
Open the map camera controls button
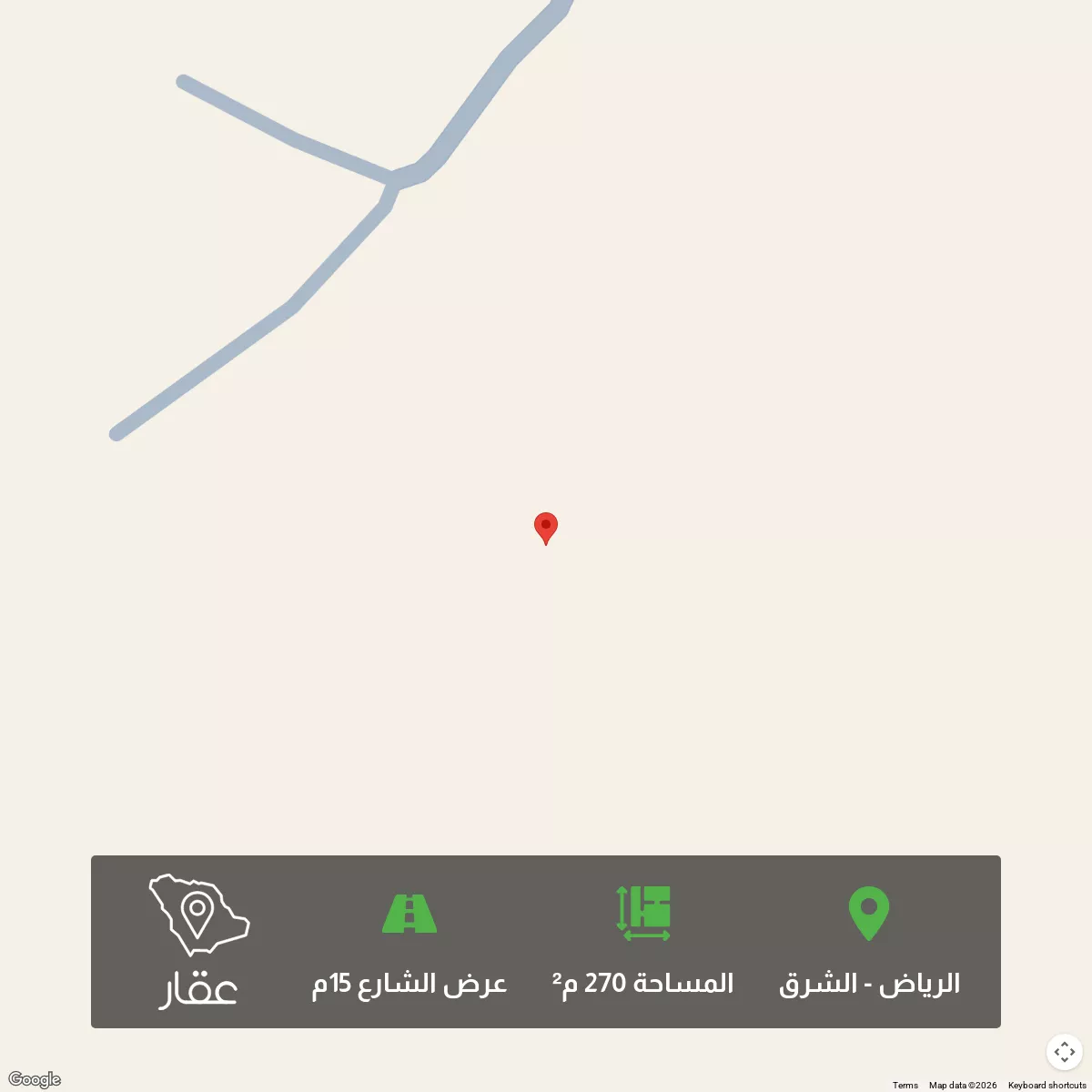pyautogui.click(x=1064, y=1052)
